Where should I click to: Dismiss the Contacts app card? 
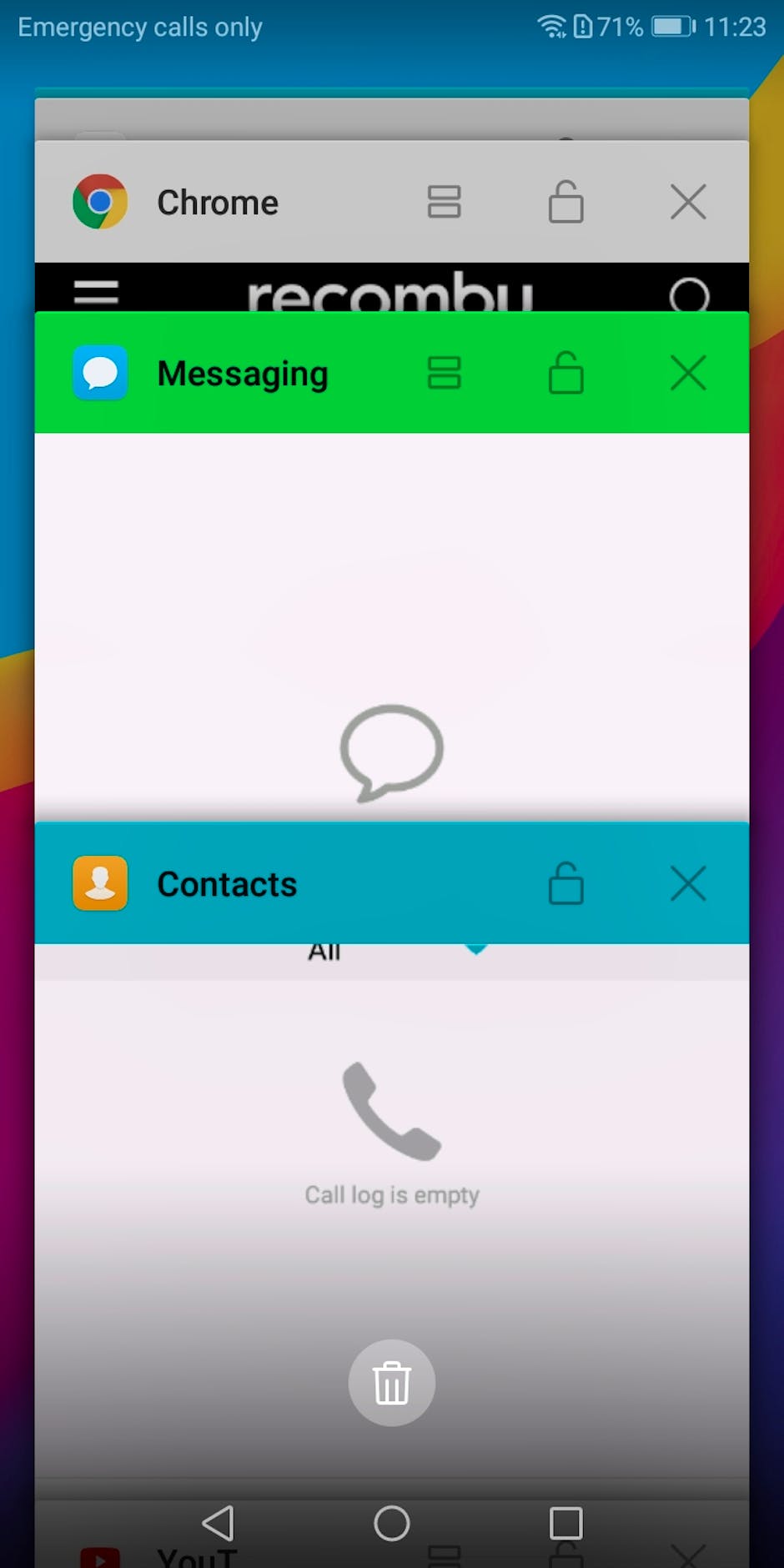[688, 883]
